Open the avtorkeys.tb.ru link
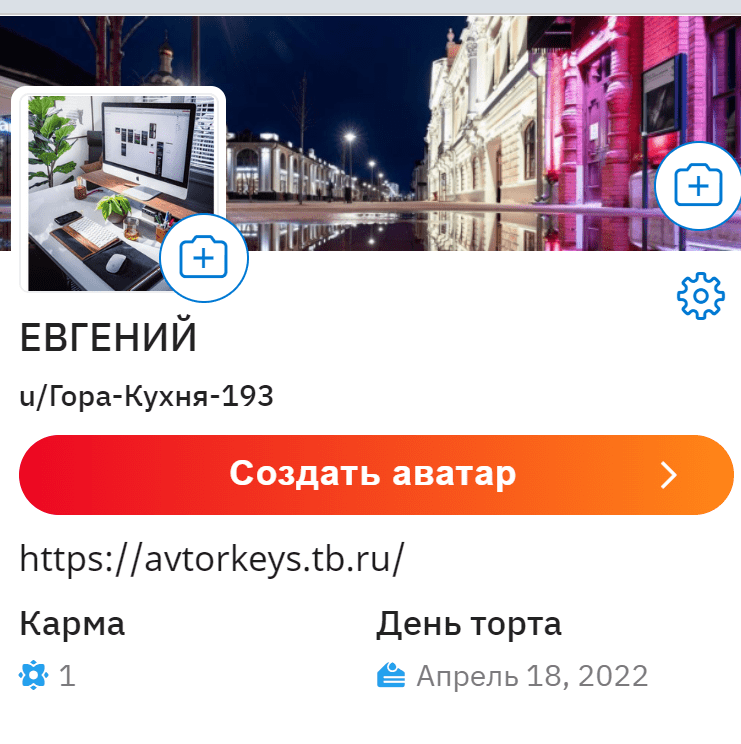741x744 pixels. point(211,559)
